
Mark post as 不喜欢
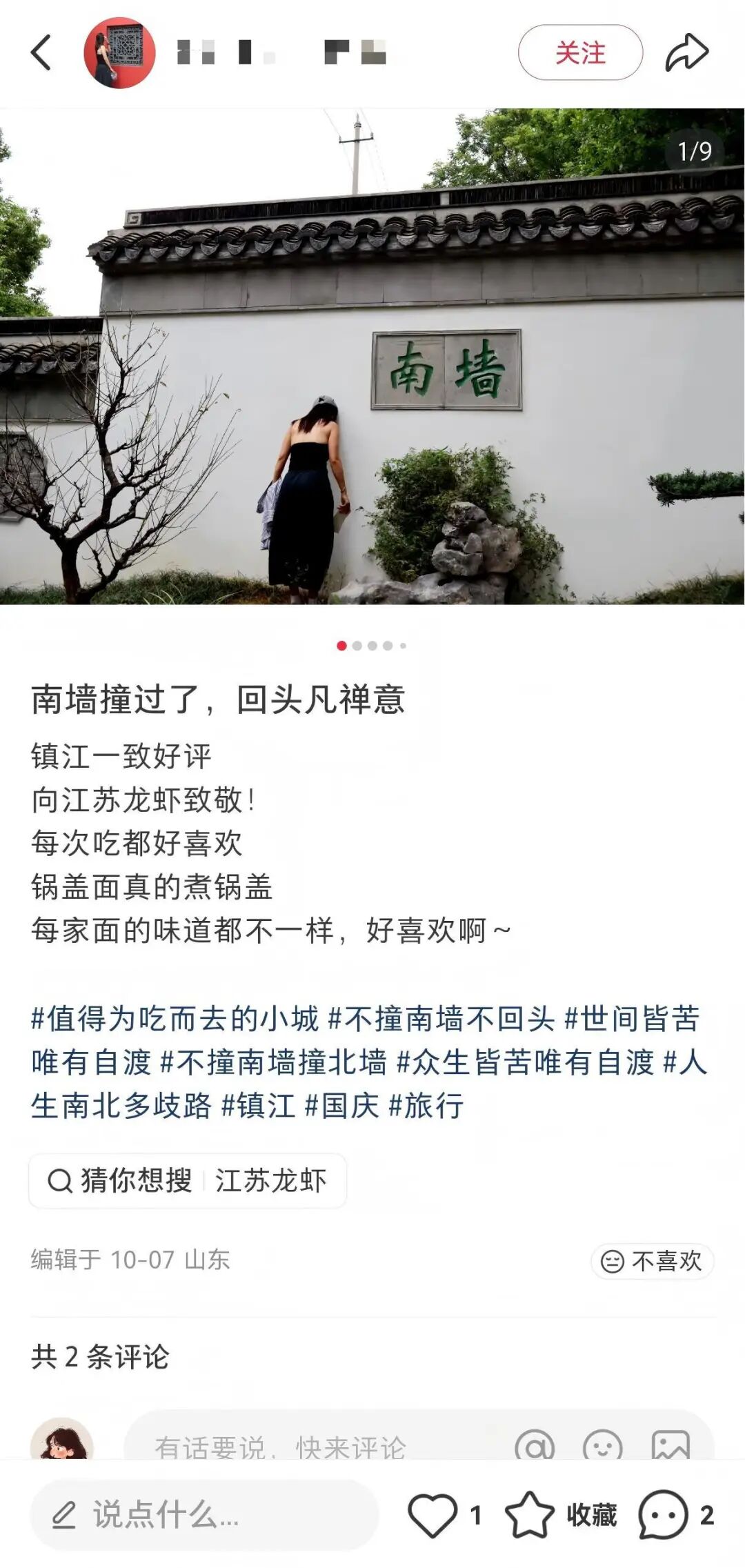pyautogui.click(x=652, y=1261)
